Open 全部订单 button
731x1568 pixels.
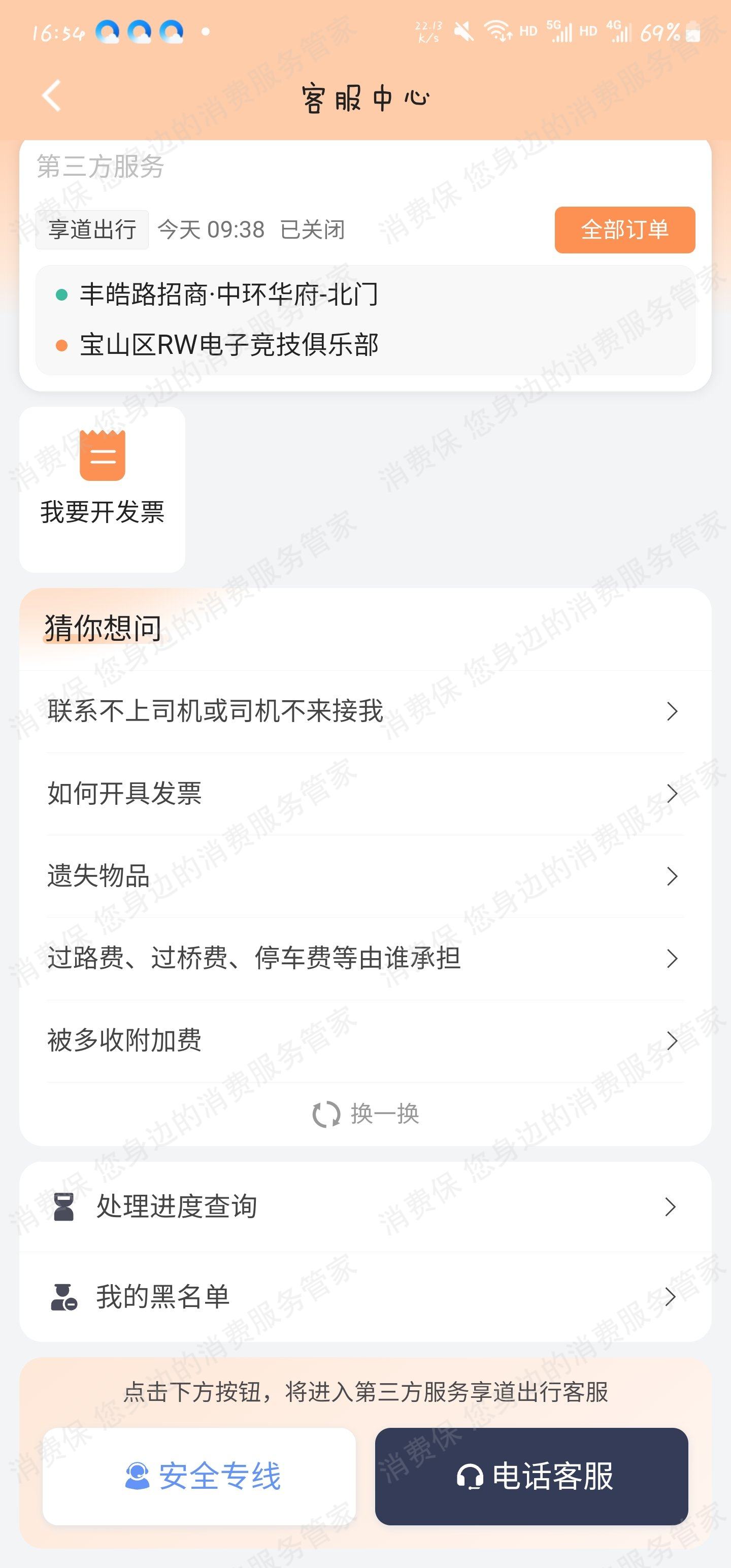(x=624, y=230)
